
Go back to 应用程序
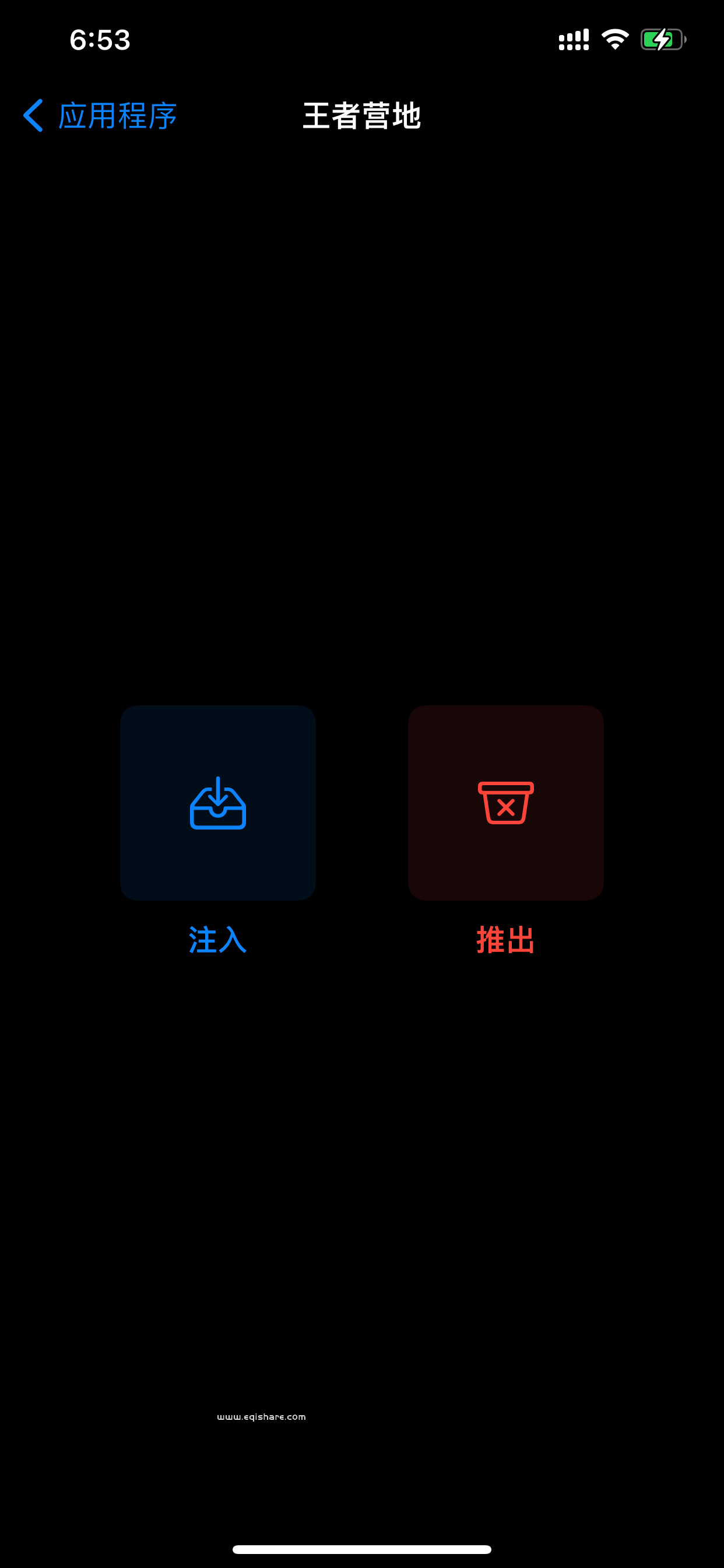pyautogui.click(x=99, y=116)
